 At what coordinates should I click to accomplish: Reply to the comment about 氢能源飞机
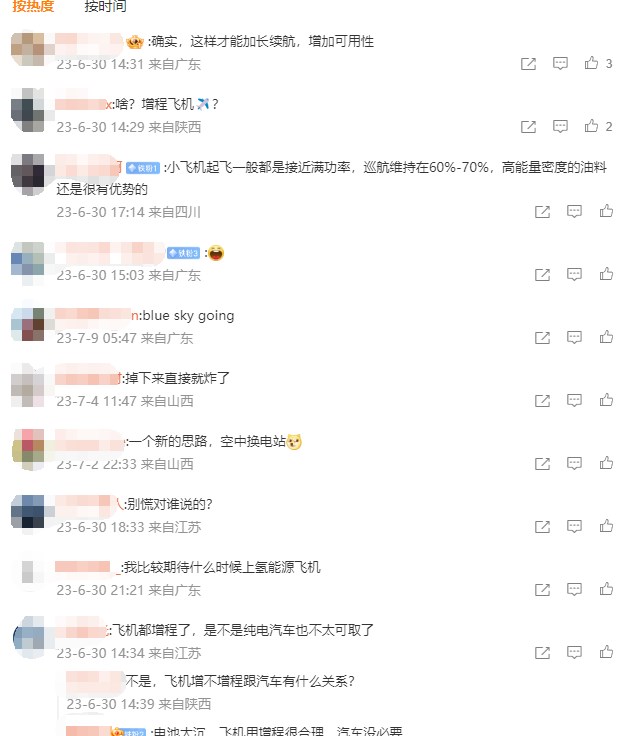pyautogui.click(x=574, y=590)
